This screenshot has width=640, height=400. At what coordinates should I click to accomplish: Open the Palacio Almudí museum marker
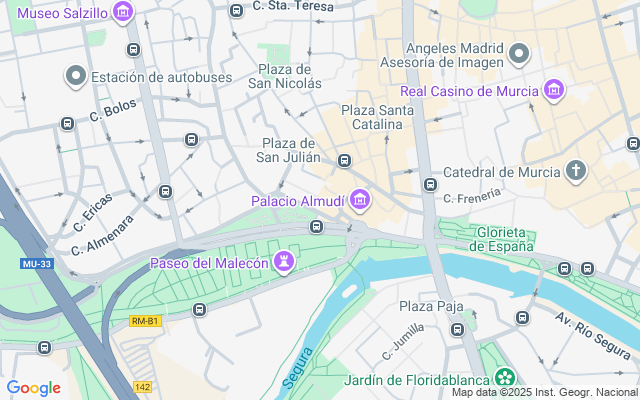point(360,203)
